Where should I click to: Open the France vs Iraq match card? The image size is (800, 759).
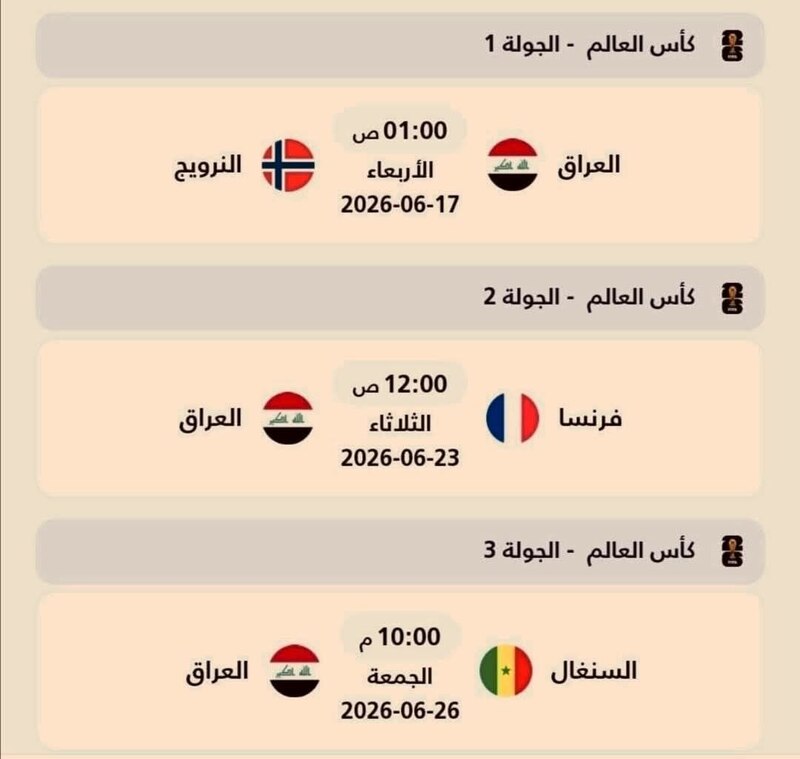[x=400, y=418]
